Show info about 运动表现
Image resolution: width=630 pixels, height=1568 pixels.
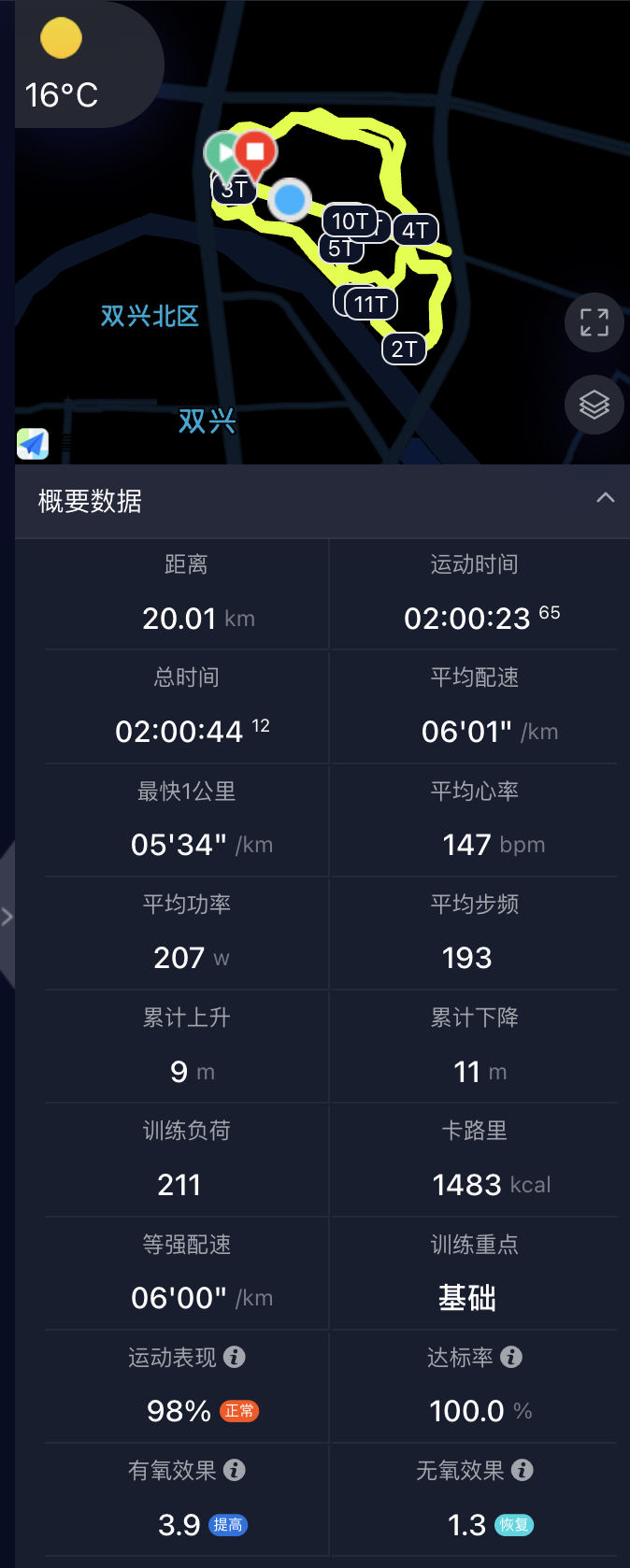235,1357
